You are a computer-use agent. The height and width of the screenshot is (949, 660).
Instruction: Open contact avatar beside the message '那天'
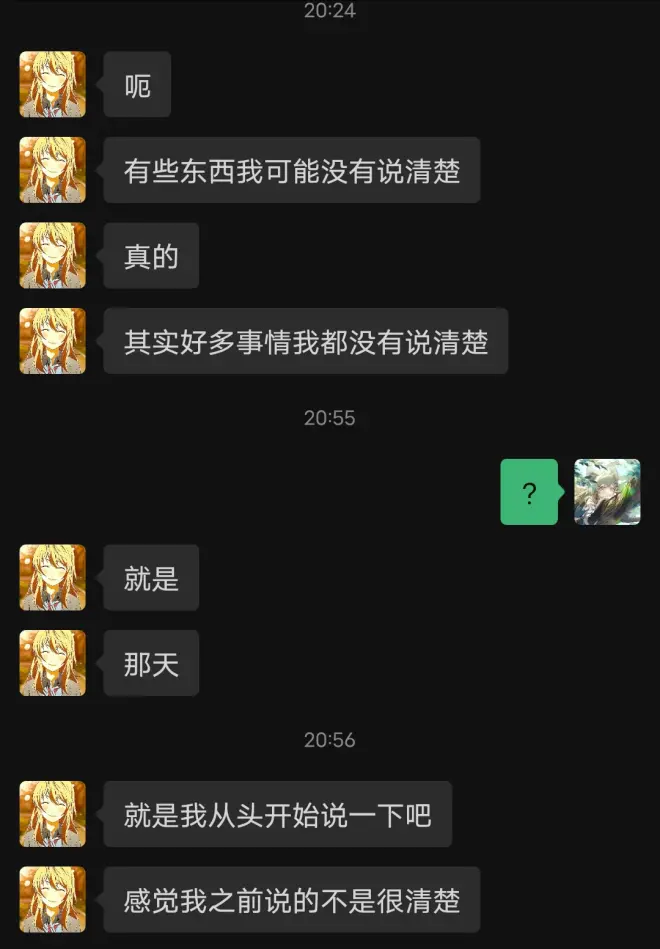(x=52, y=663)
